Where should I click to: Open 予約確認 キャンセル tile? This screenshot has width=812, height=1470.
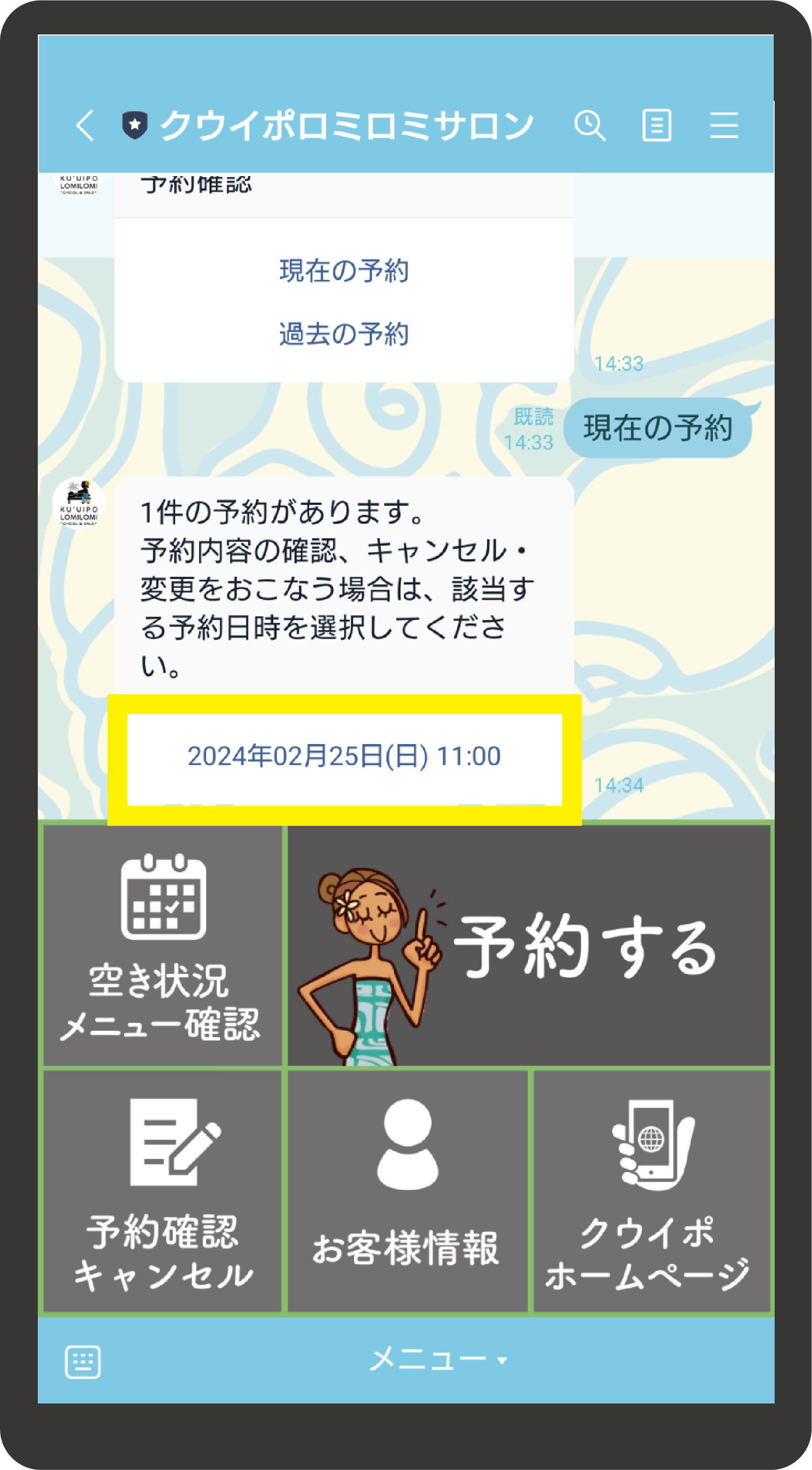(163, 1192)
